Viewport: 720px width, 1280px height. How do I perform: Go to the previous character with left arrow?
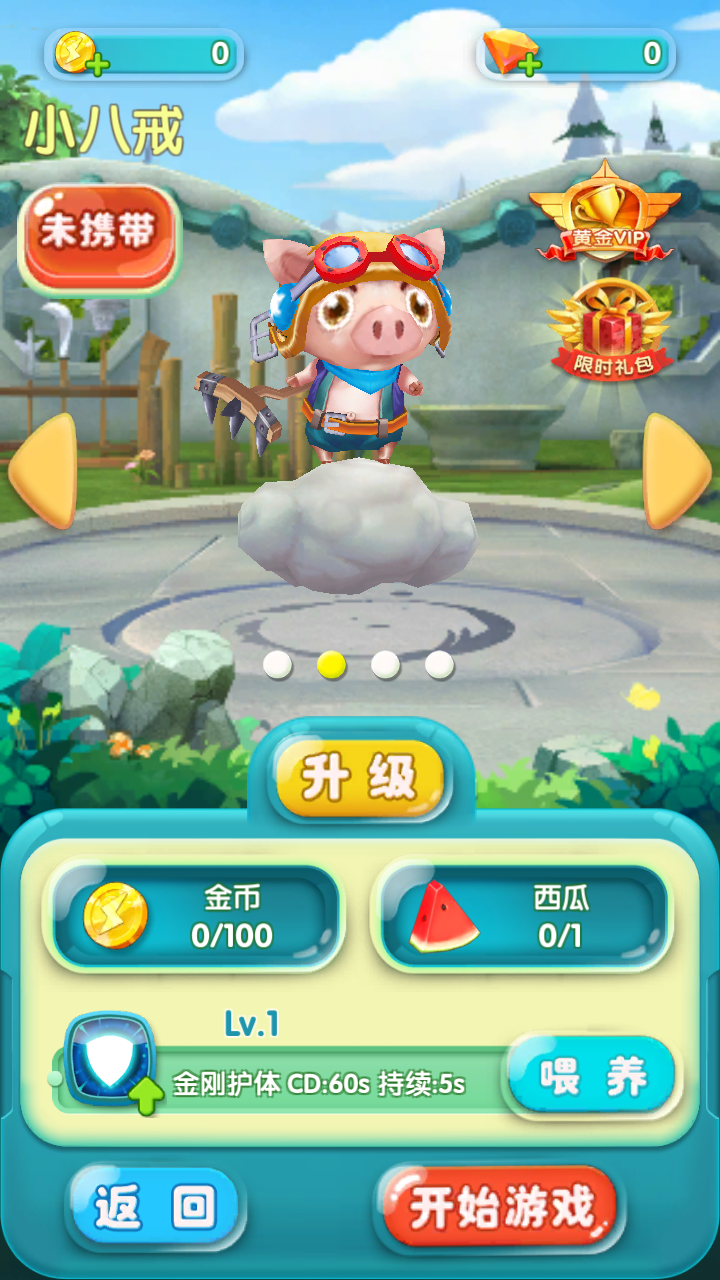(43, 470)
